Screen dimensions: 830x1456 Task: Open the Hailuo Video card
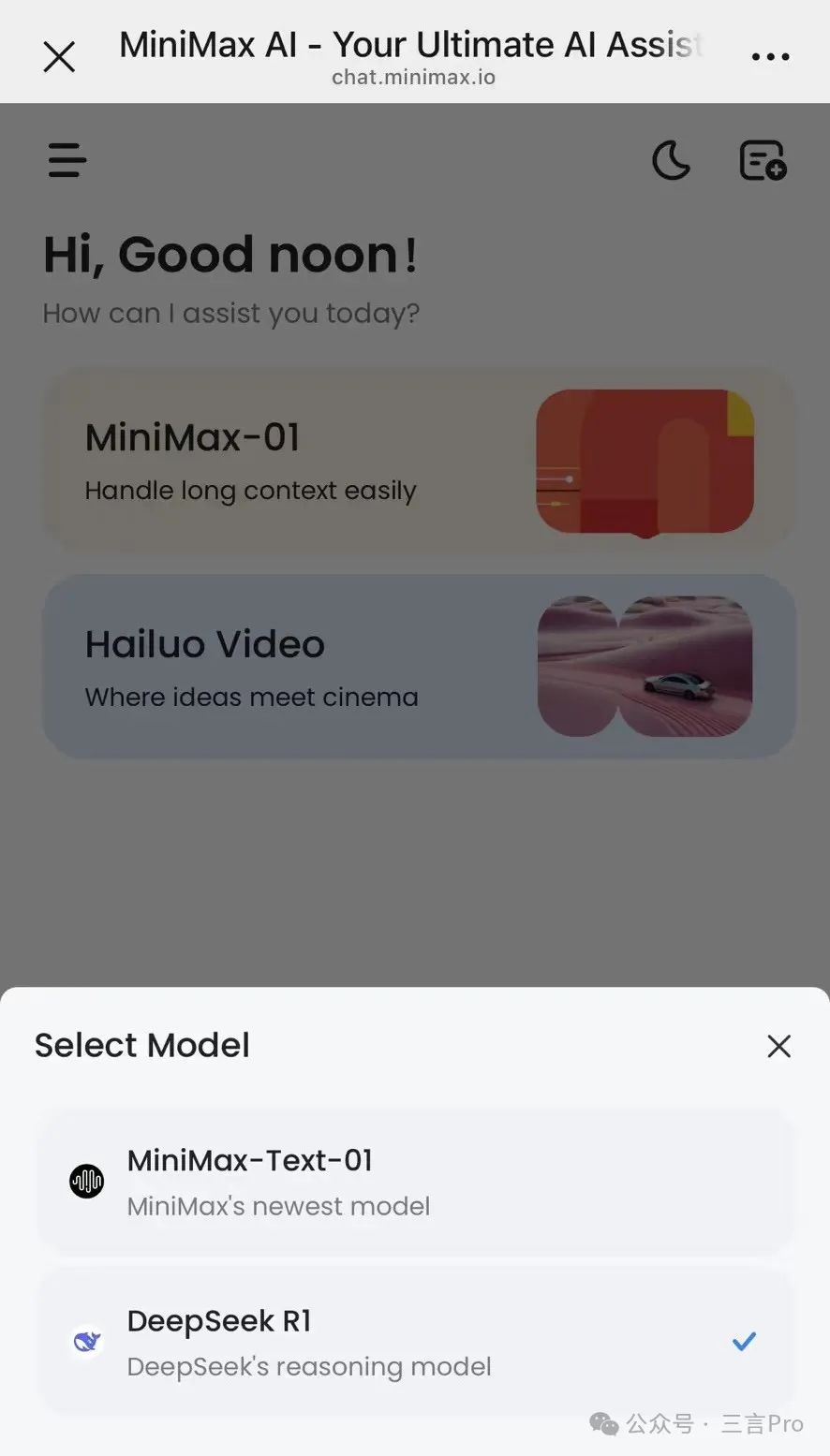pyautogui.click(x=419, y=667)
